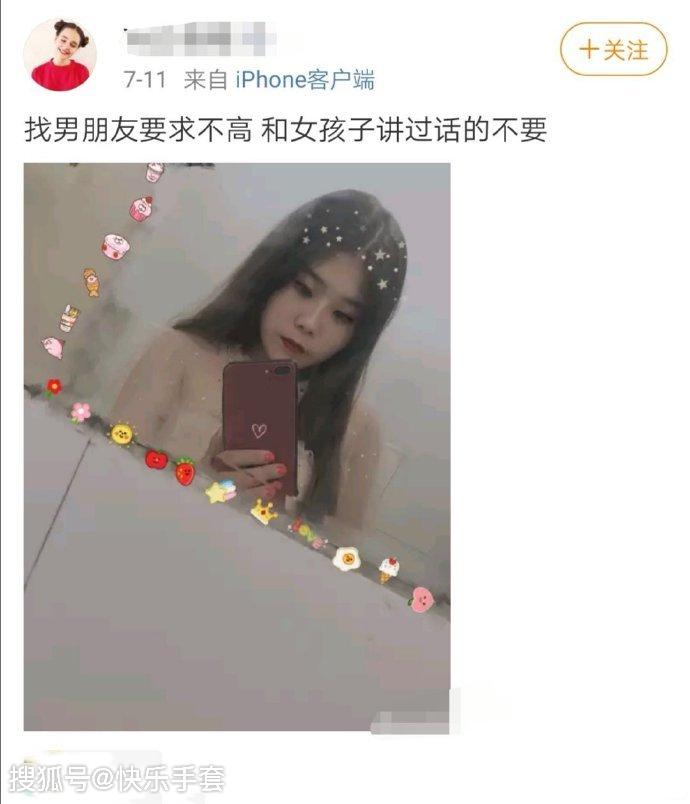Follow this user with the 关注 button
This screenshot has width=690, height=804.
(613, 49)
